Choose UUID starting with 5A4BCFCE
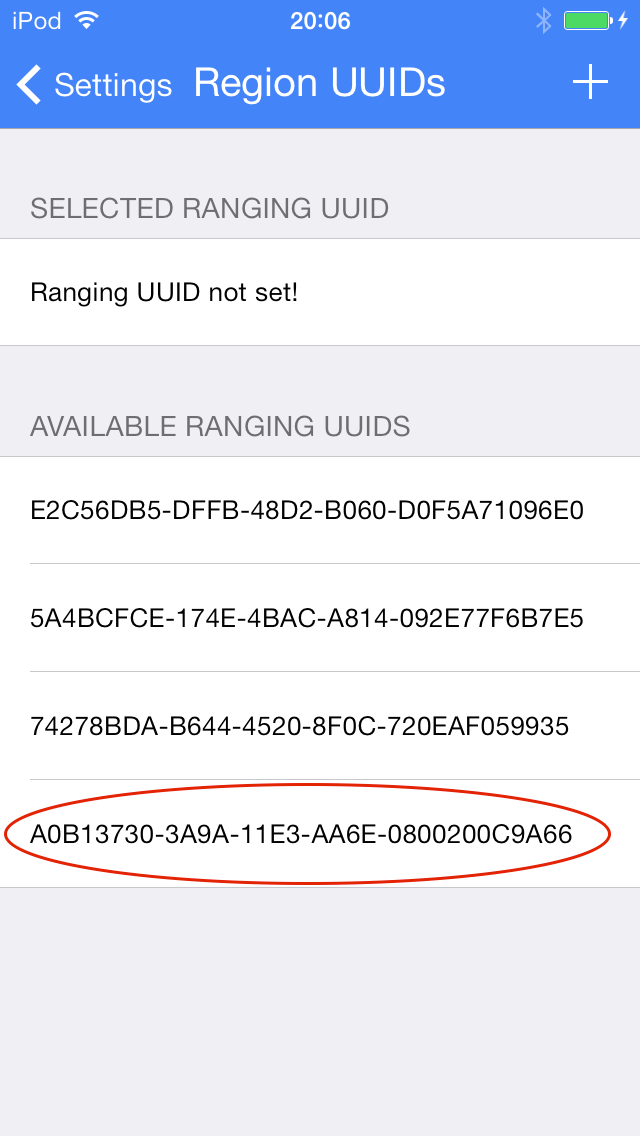 (x=320, y=618)
